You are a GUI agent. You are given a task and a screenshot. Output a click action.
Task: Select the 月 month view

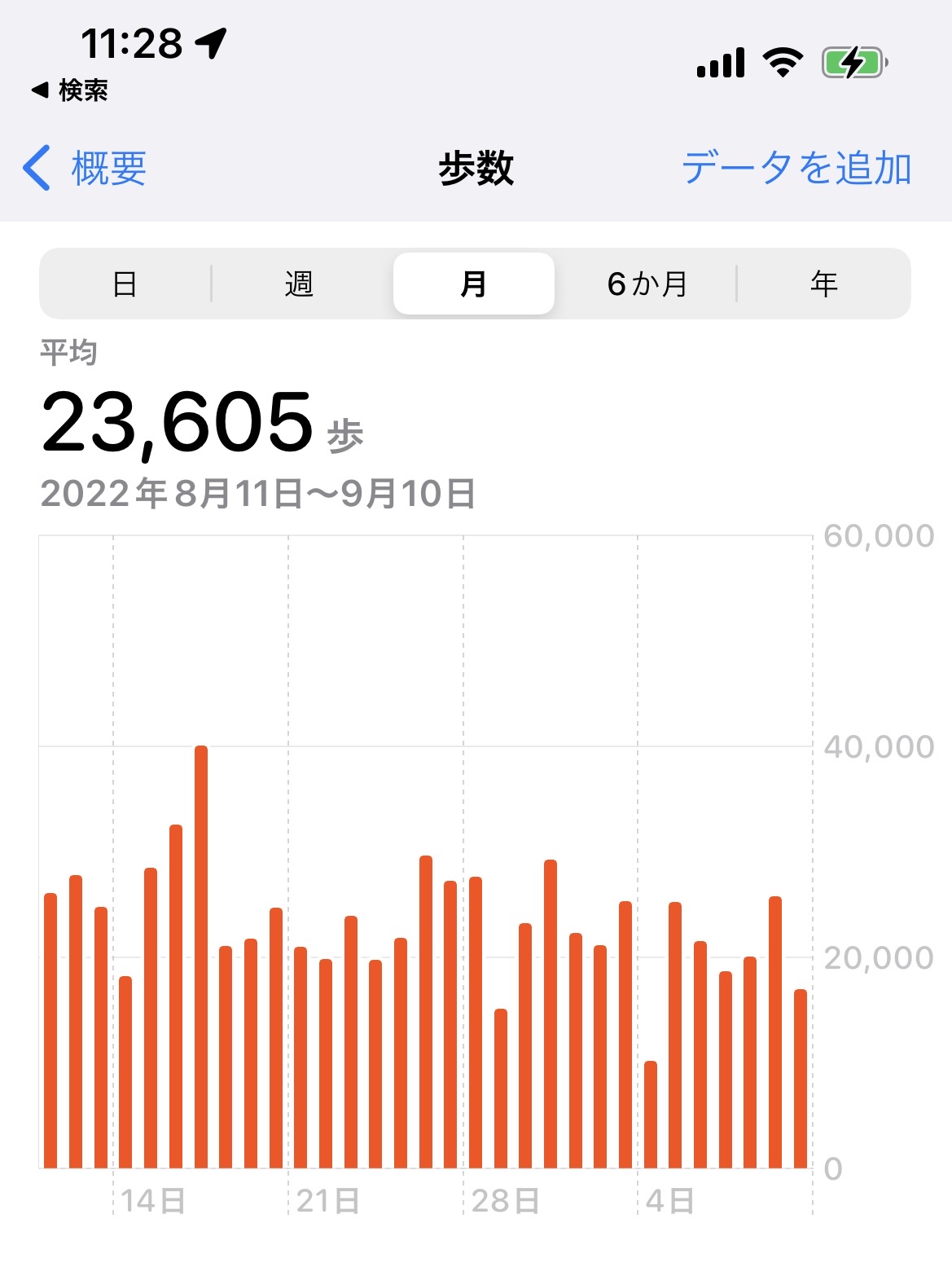[473, 284]
